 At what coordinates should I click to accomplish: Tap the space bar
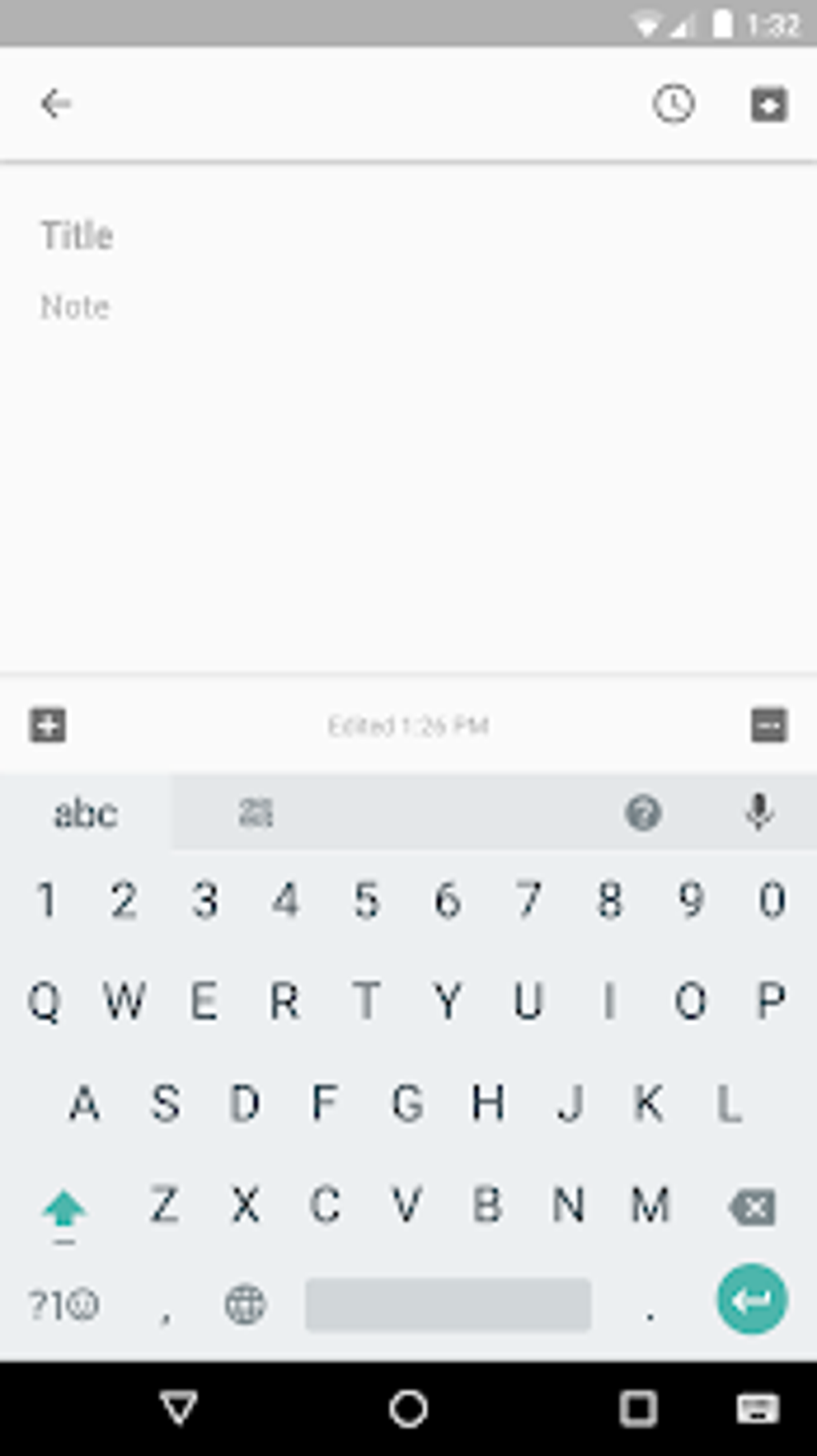pyautogui.click(x=449, y=1305)
